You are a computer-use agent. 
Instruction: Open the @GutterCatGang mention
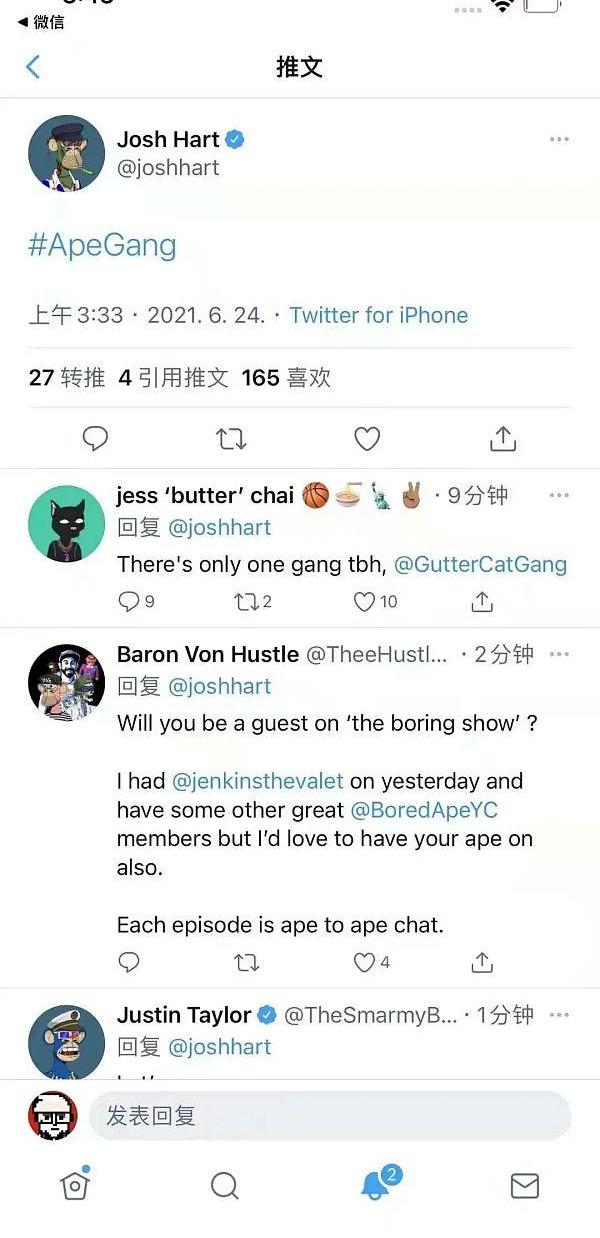[x=480, y=564]
